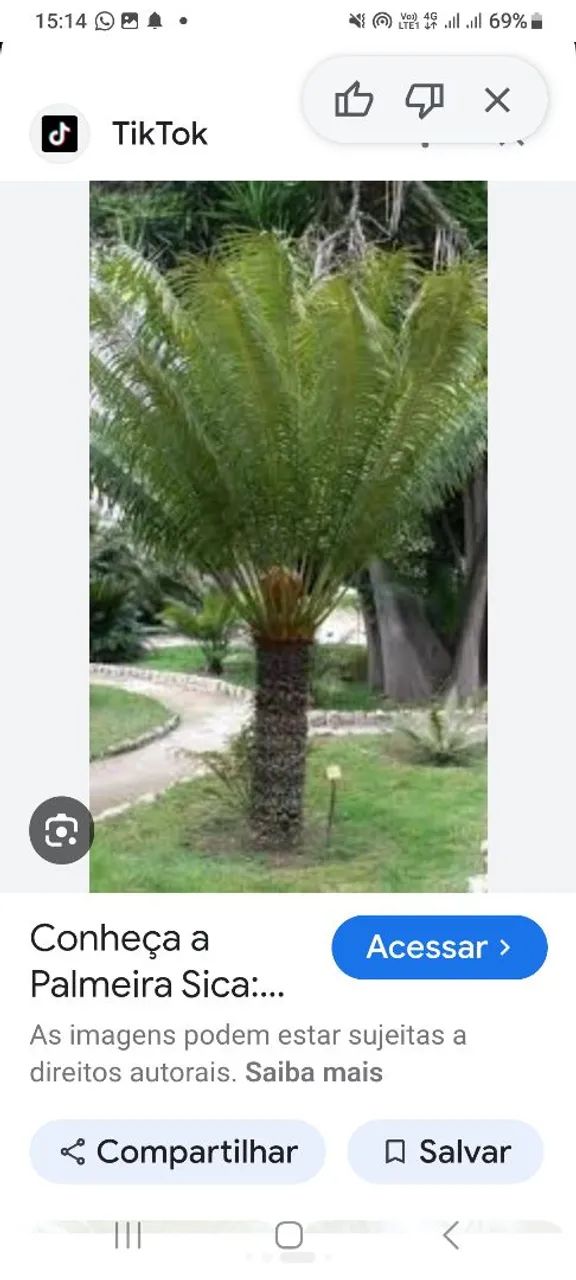The height and width of the screenshot is (1280, 576).
Task: Open the TikTok source header
Action: coord(120,133)
